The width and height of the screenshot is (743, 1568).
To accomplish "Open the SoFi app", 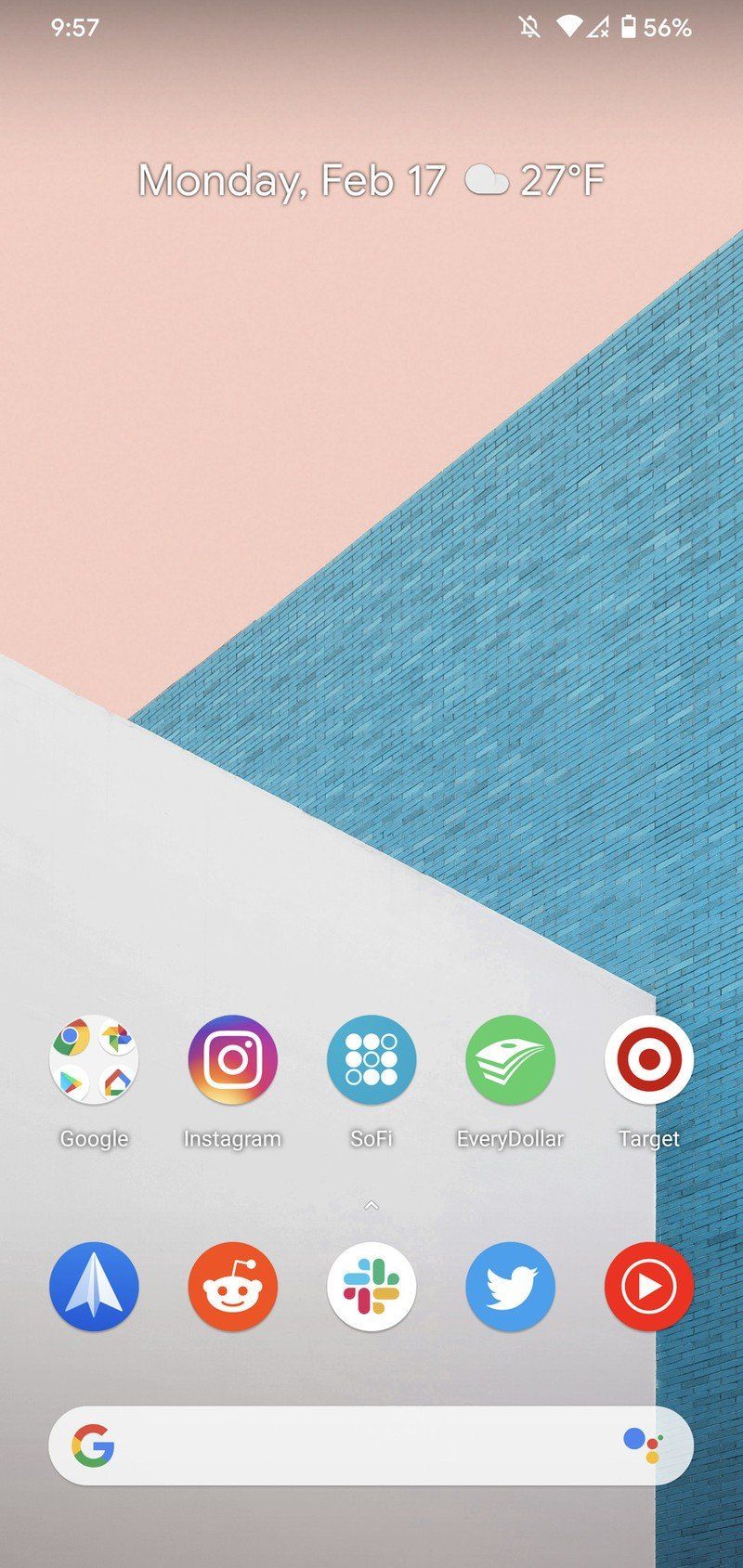I will (x=371, y=1060).
